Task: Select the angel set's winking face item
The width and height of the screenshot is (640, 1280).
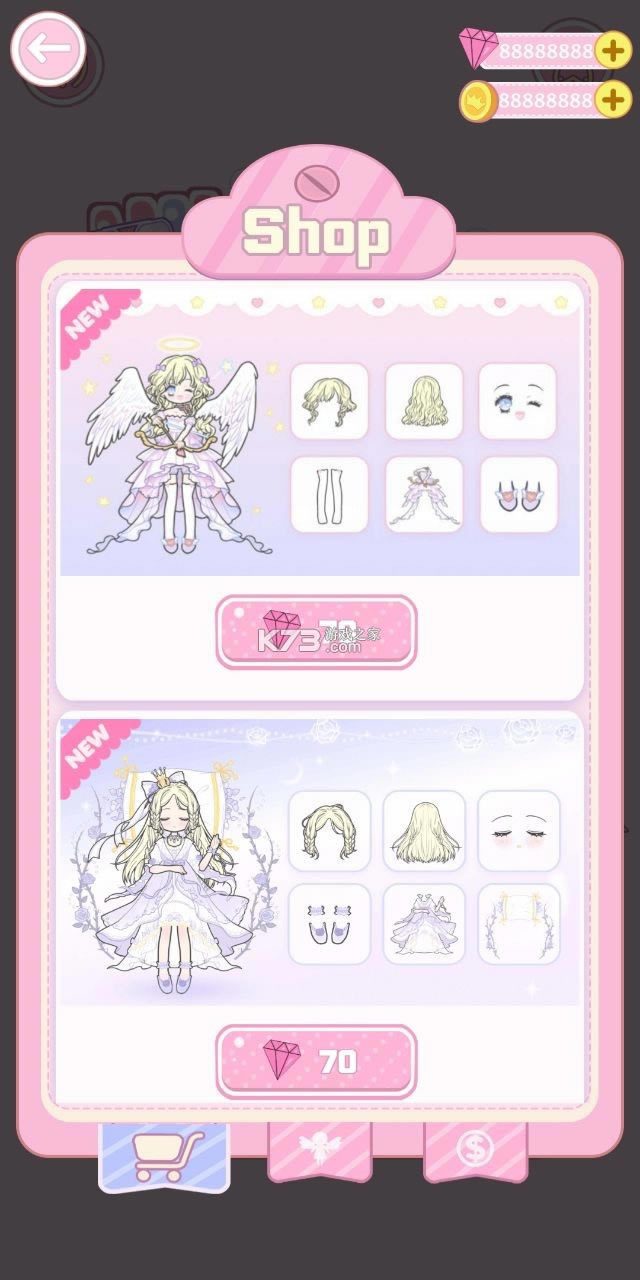Action: (x=518, y=401)
